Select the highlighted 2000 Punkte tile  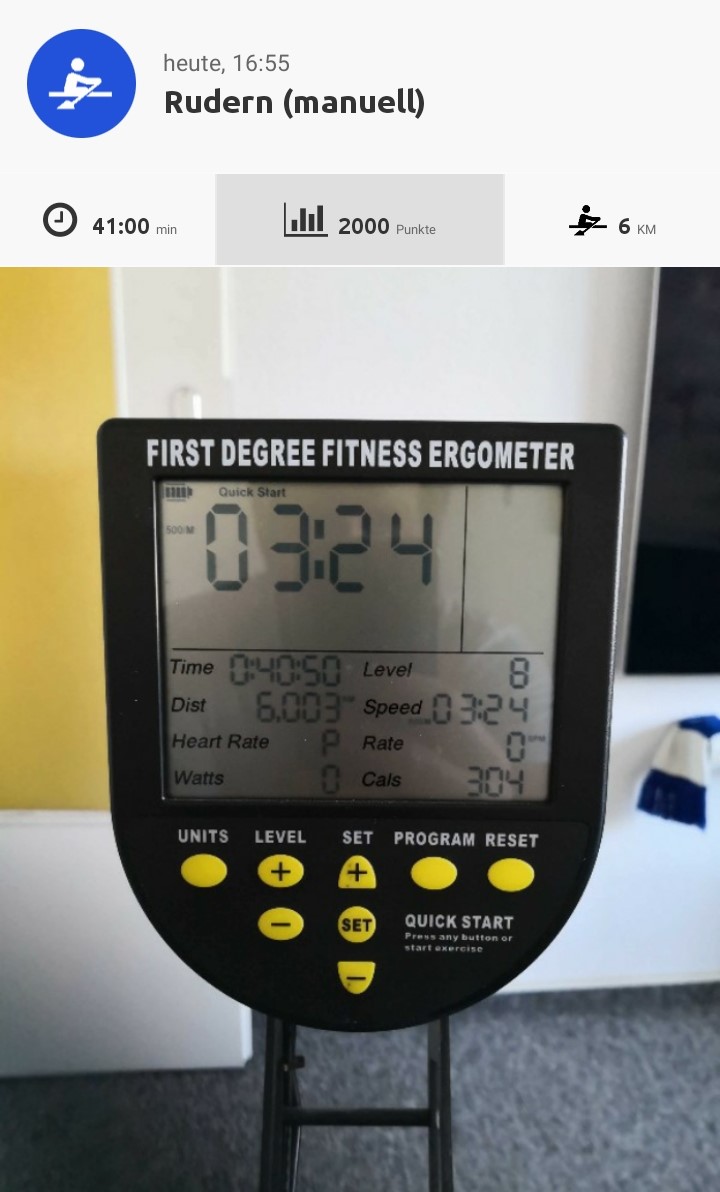[x=360, y=219]
